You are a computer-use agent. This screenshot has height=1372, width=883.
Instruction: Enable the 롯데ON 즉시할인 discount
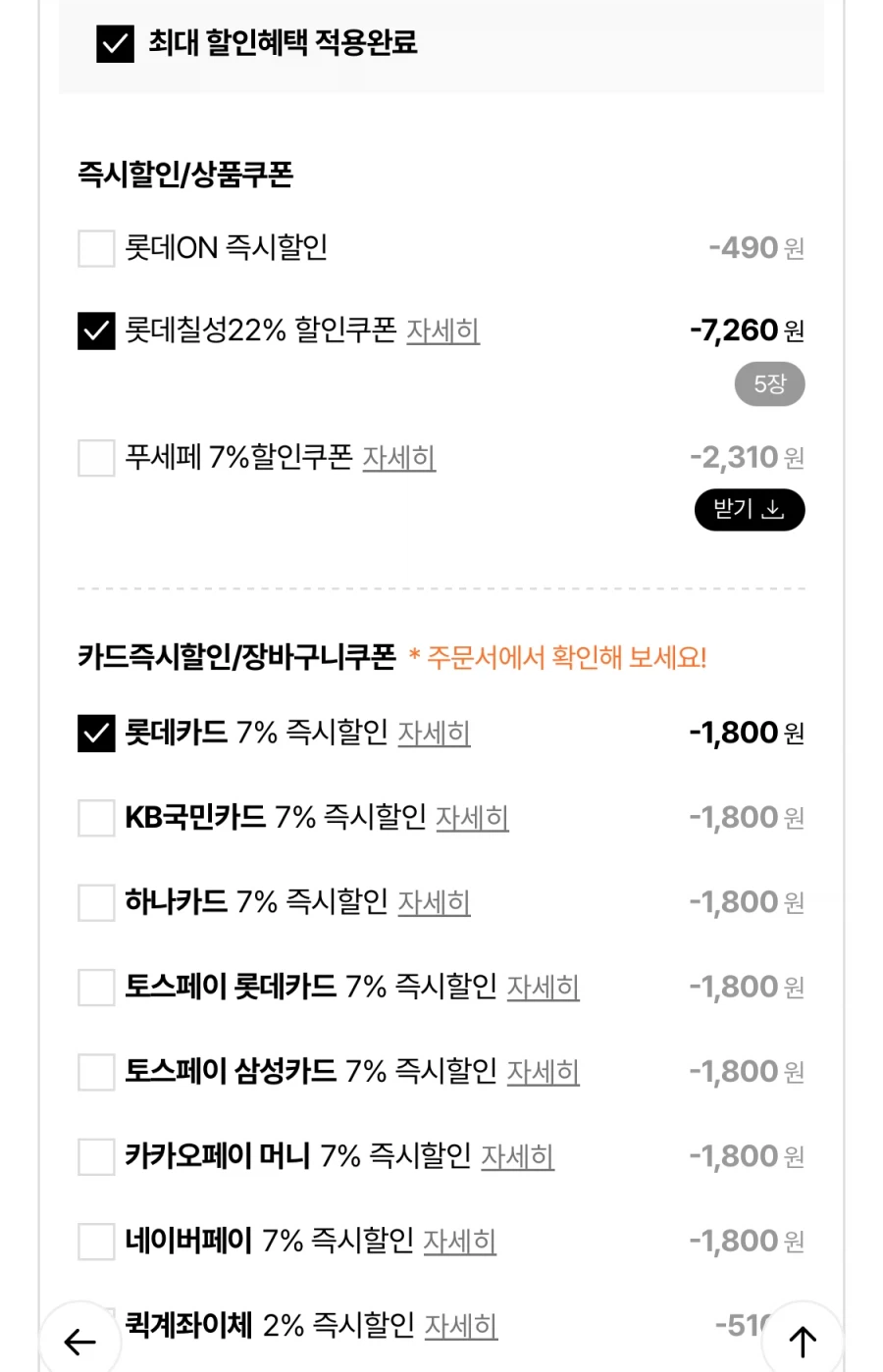pyautogui.click(x=95, y=249)
